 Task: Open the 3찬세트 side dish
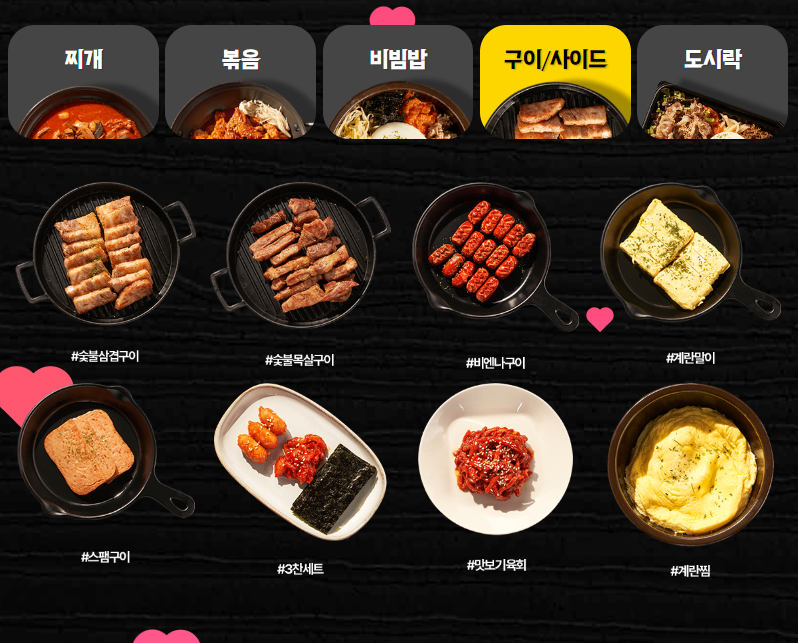tap(298, 462)
